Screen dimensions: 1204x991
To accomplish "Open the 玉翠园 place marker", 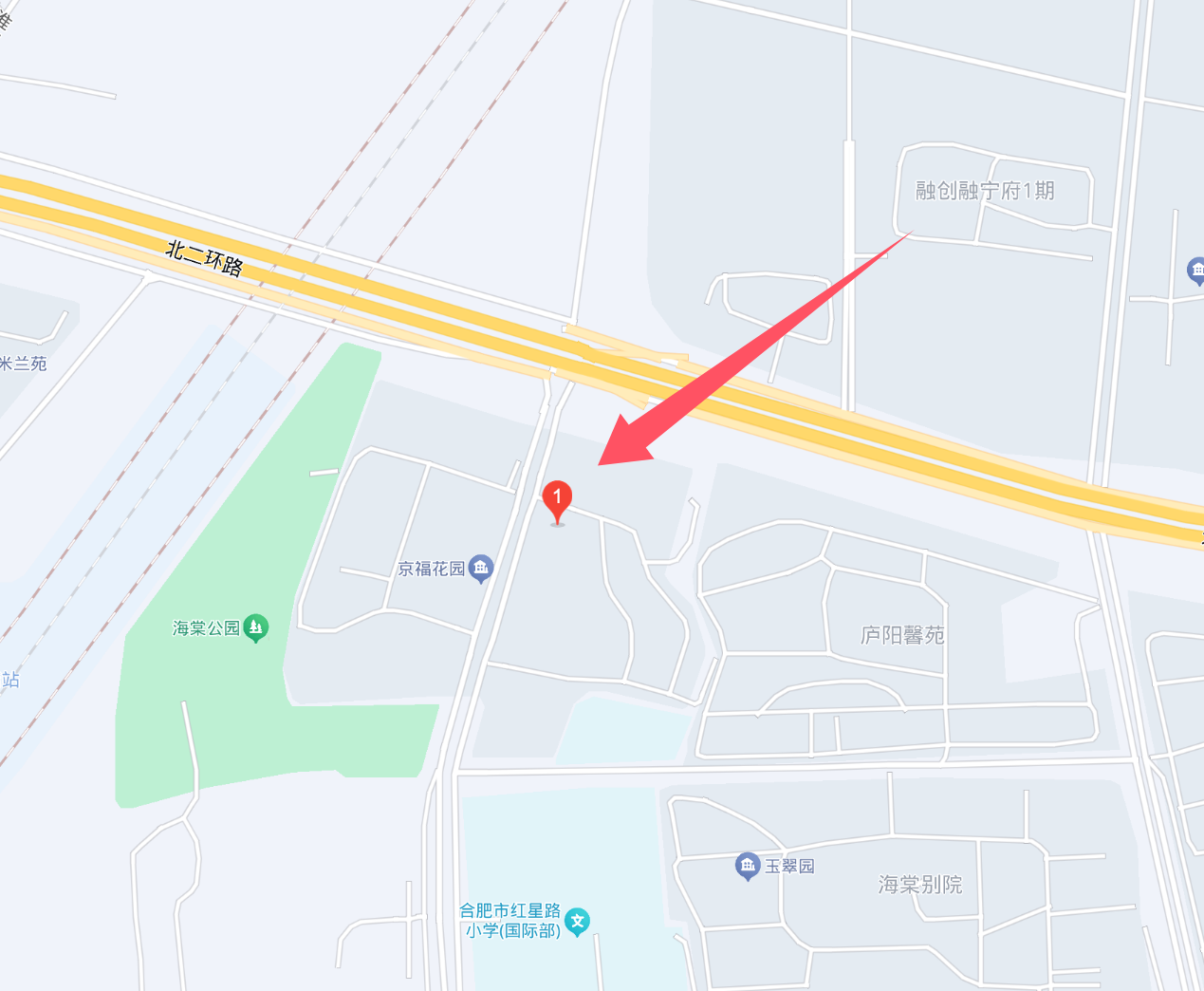I will tap(748, 865).
